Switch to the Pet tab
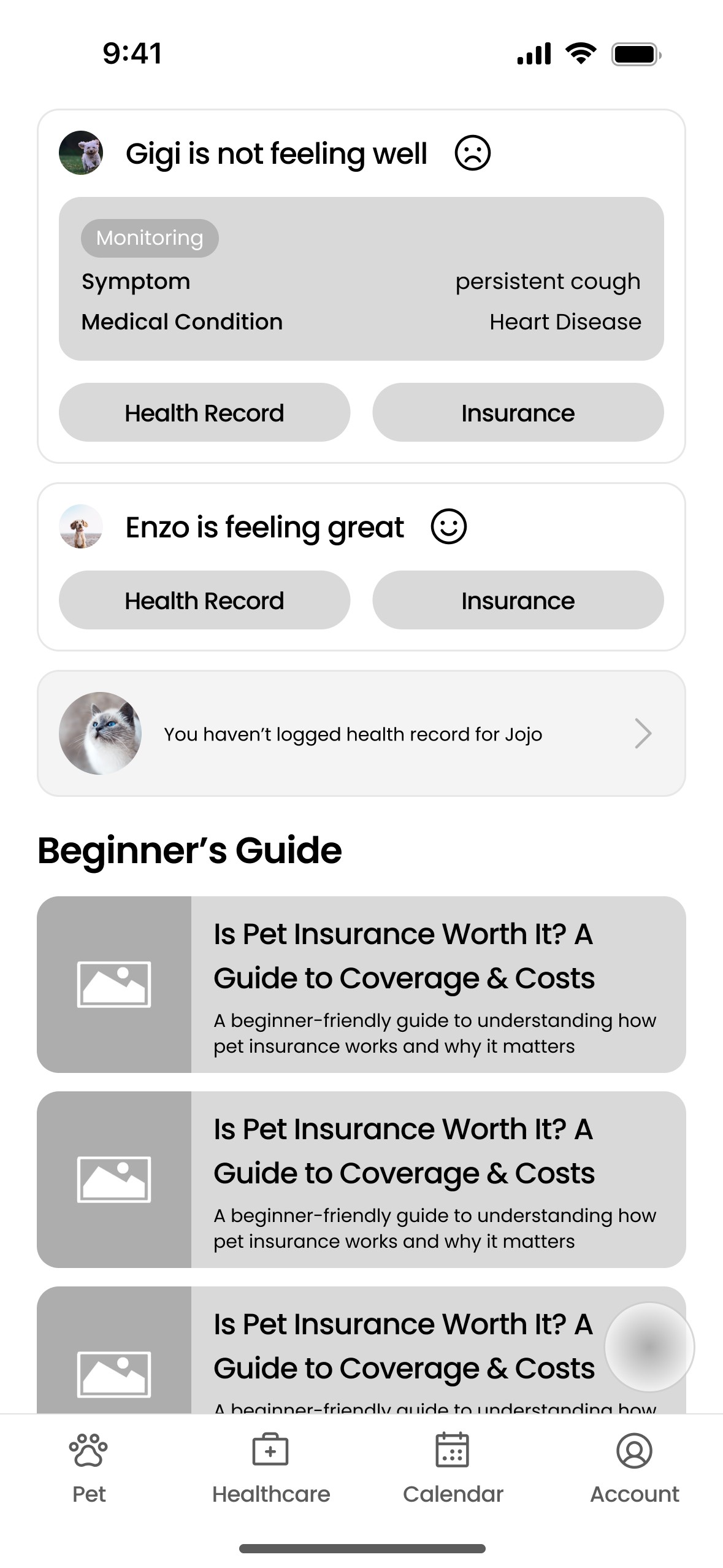The width and height of the screenshot is (723, 1568). pos(89,1469)
